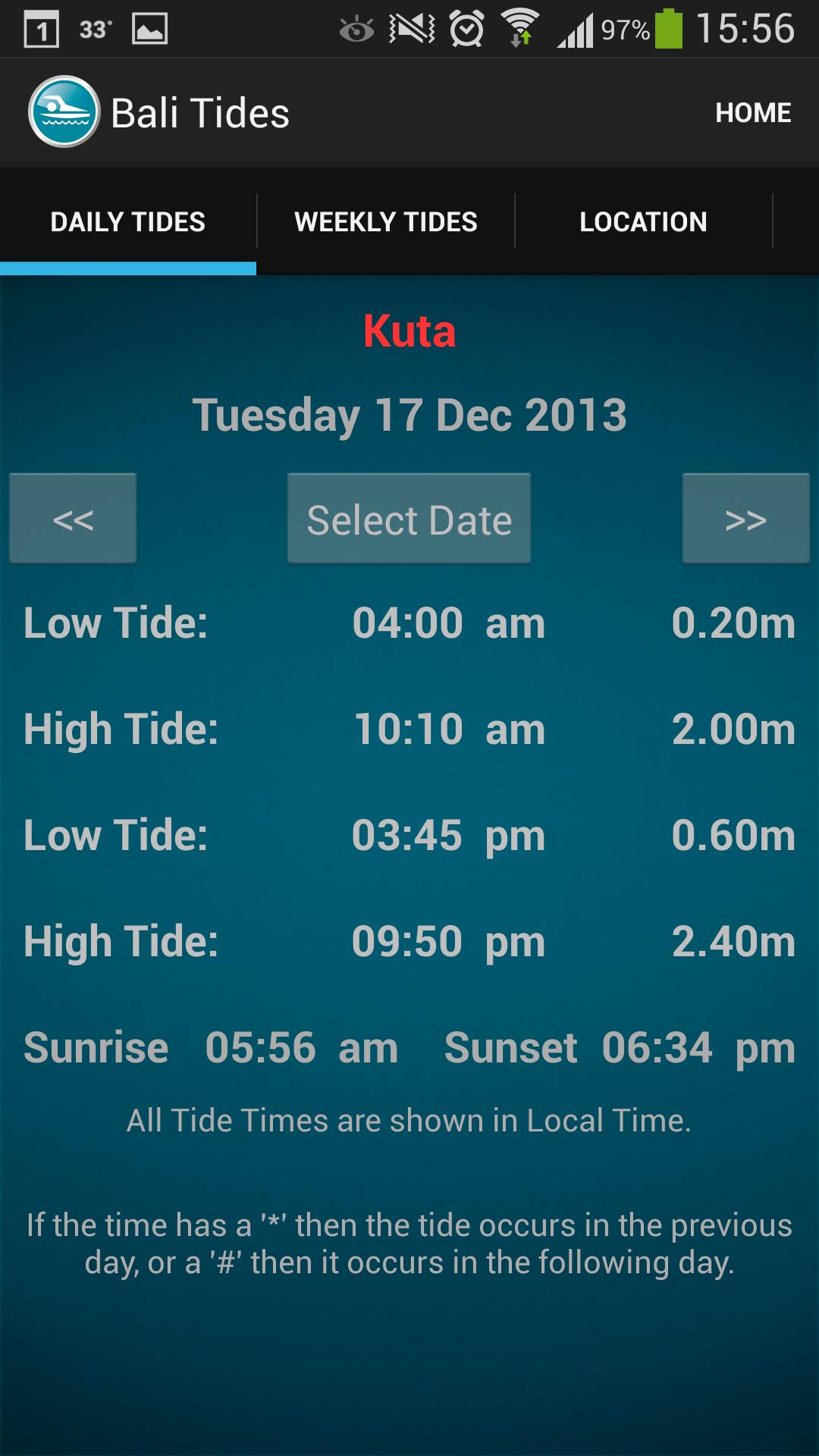Switch to the WEEKLY TIDES tab
819x1456 pixels.
click(x=385, y=221)
